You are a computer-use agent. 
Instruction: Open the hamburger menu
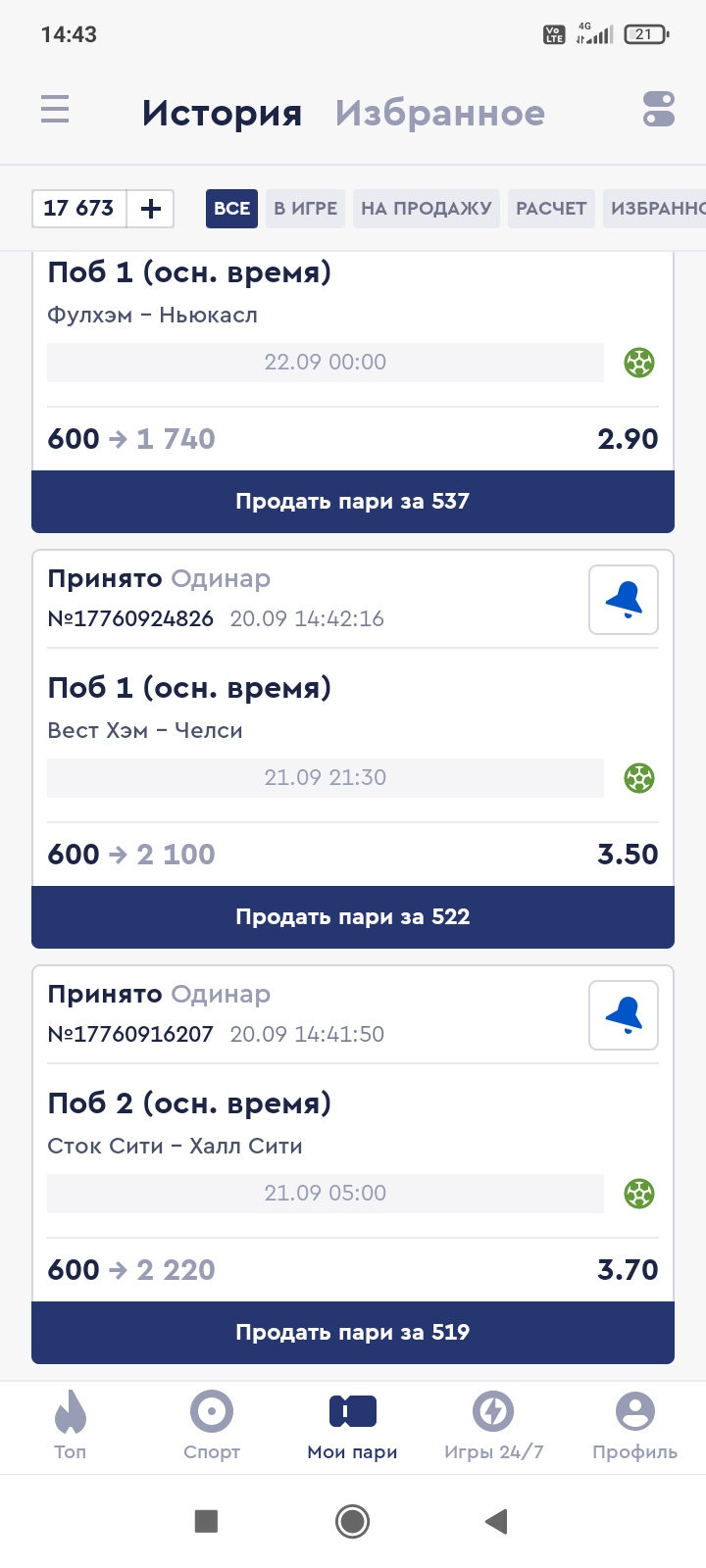click(55, 109)
